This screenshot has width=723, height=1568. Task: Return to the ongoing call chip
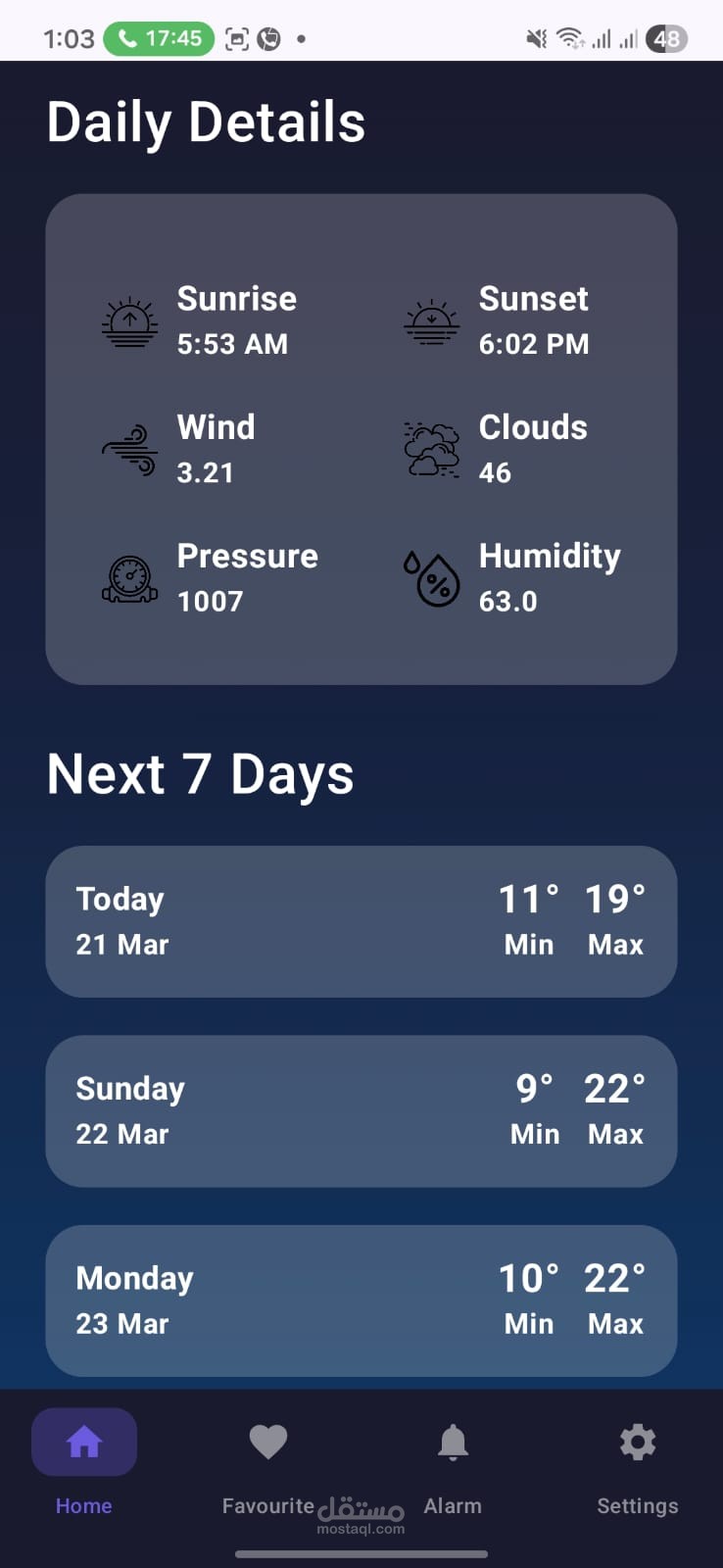click(x=159, y=38)
